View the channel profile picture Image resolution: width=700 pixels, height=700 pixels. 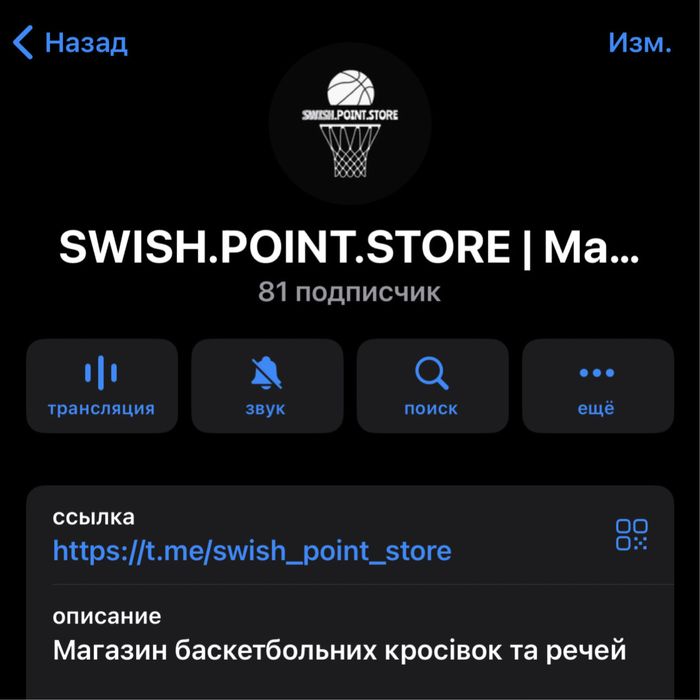tap(350, 124)
